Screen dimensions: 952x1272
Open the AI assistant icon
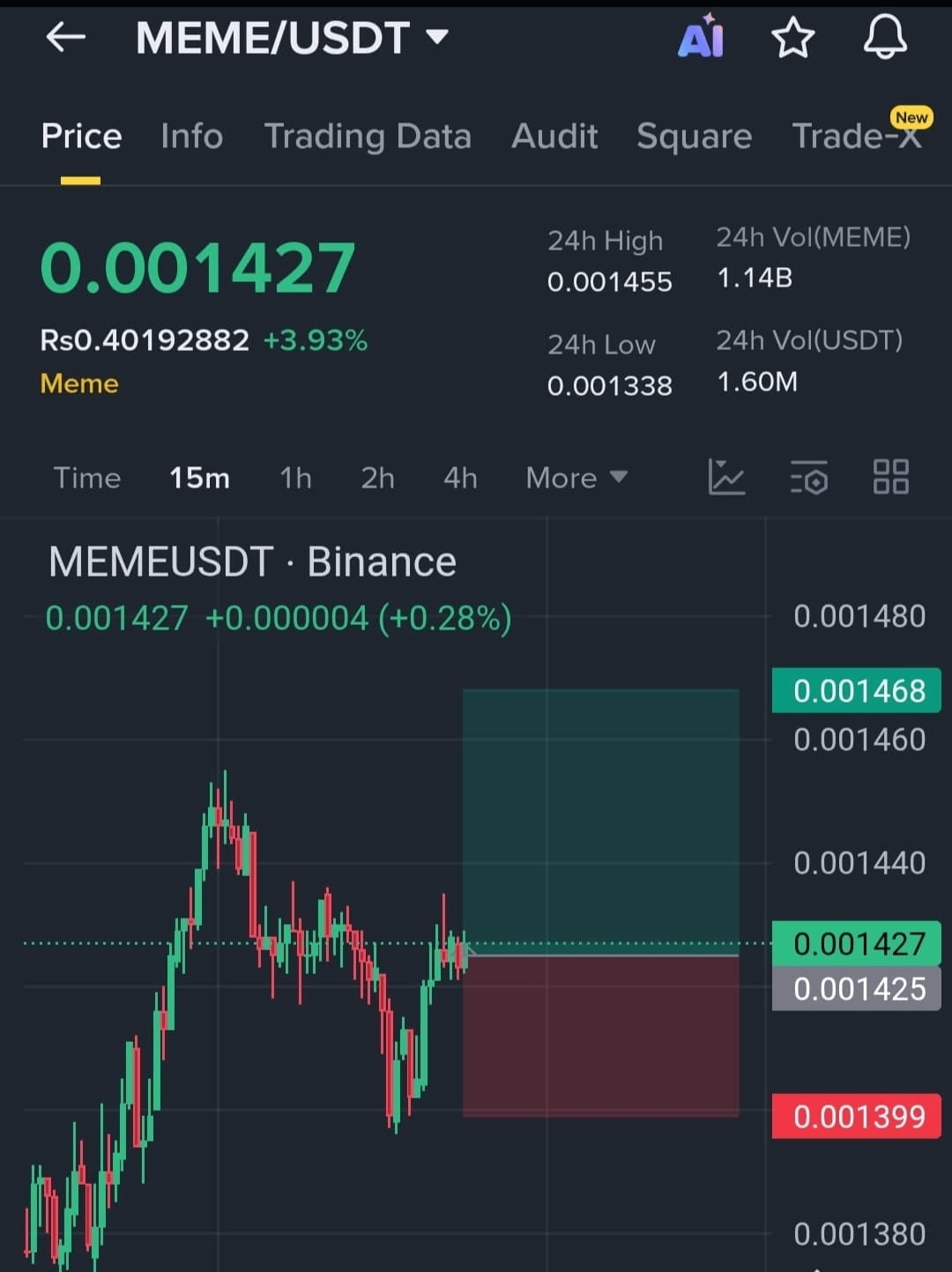point(701,38)
